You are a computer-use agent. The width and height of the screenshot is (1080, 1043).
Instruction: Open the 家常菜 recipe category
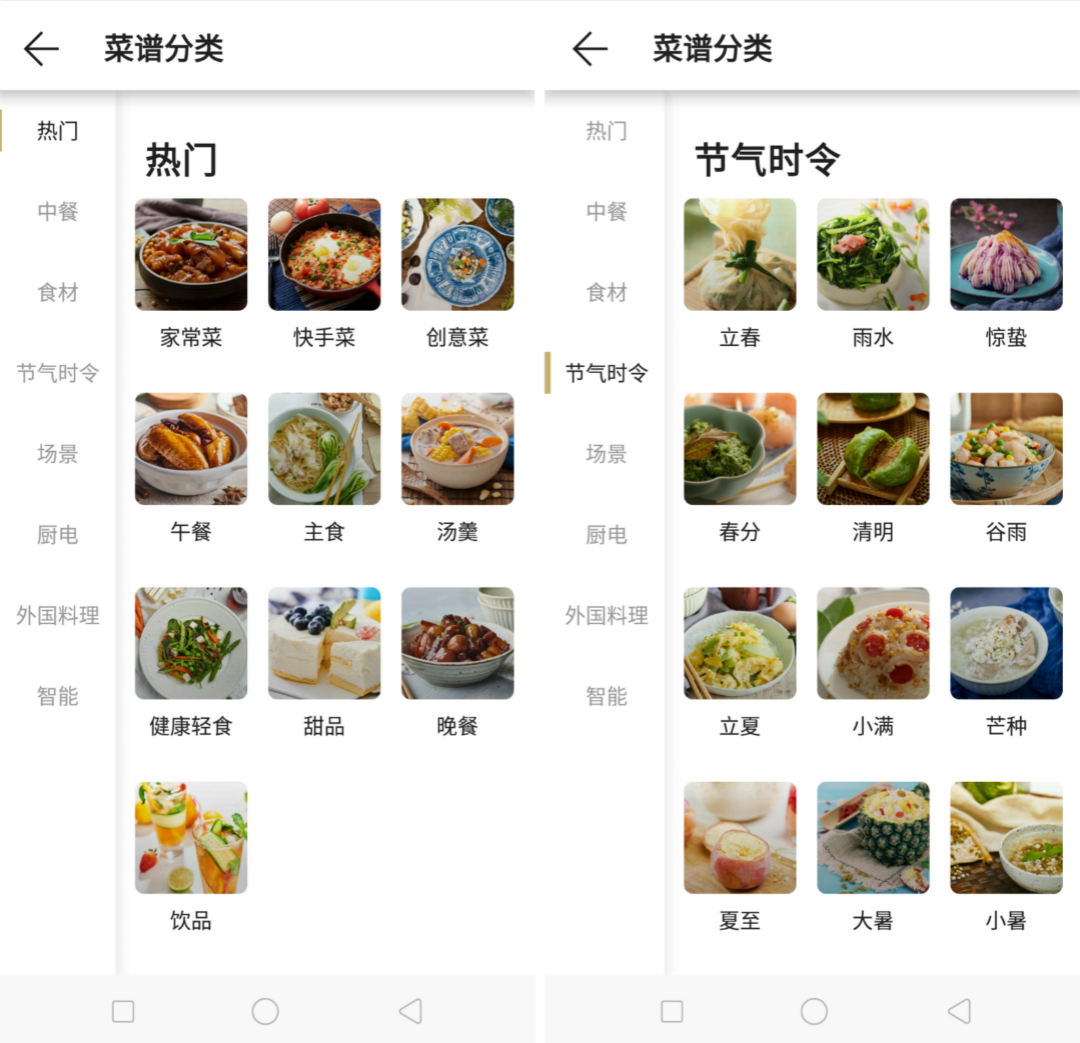(191, 255)
